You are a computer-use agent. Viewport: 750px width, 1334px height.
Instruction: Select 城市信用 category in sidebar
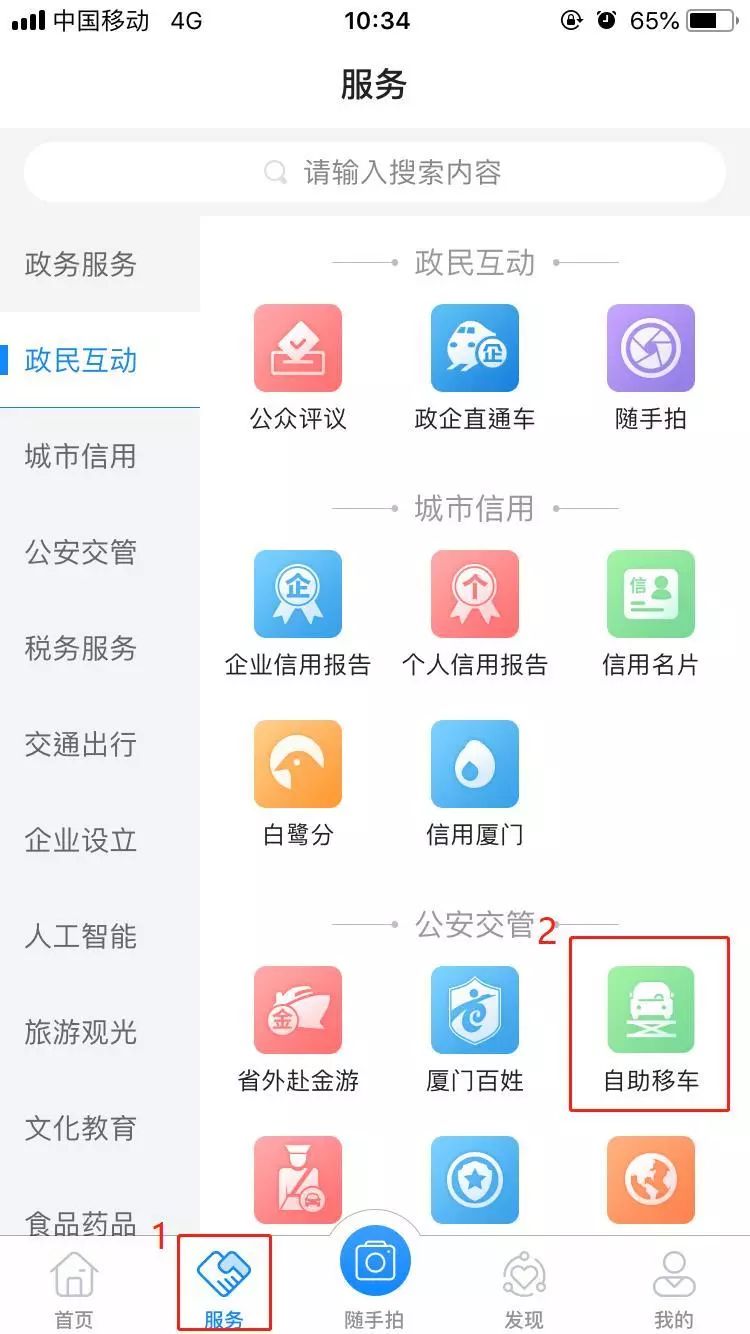[x=81, y=457]
